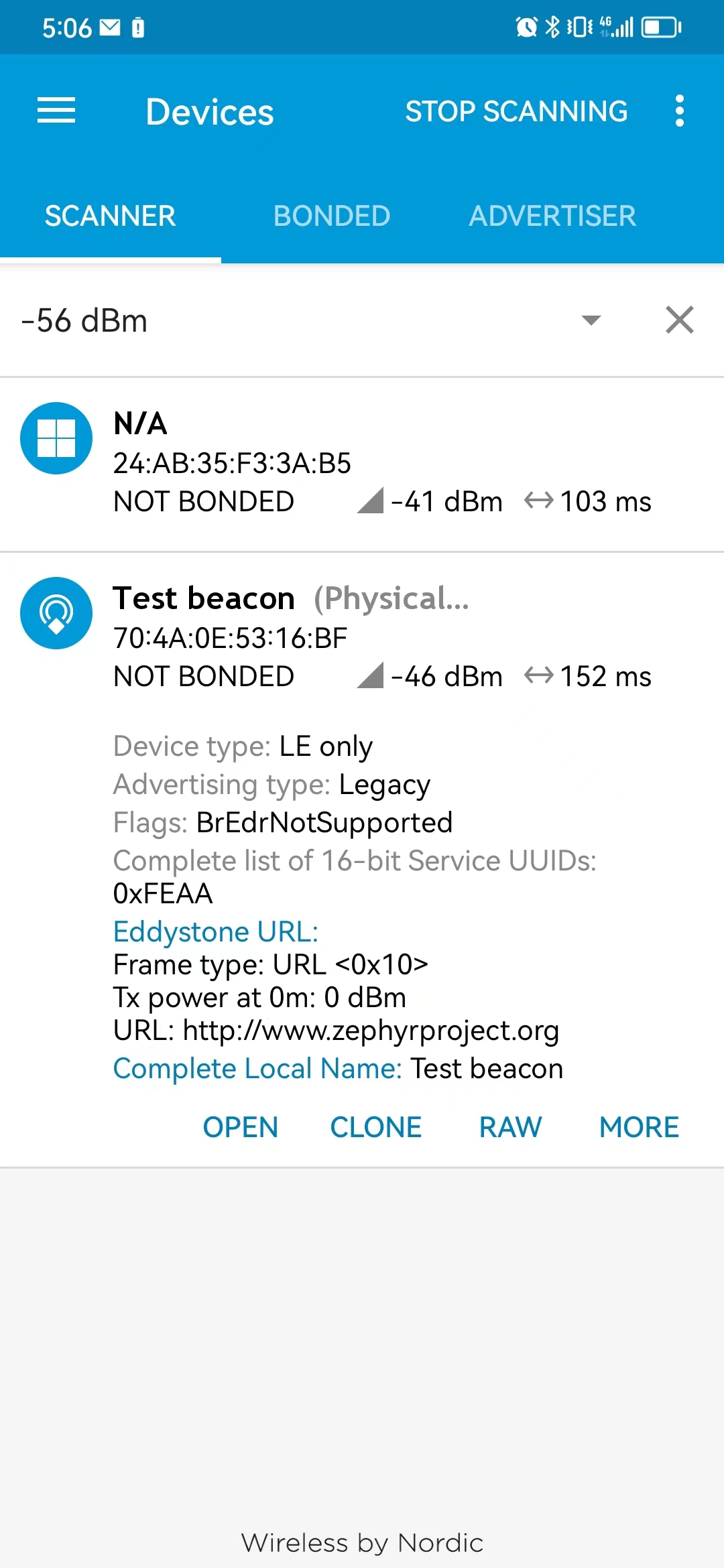
Task: View RAW advertising data
Action: [510, 1127]
